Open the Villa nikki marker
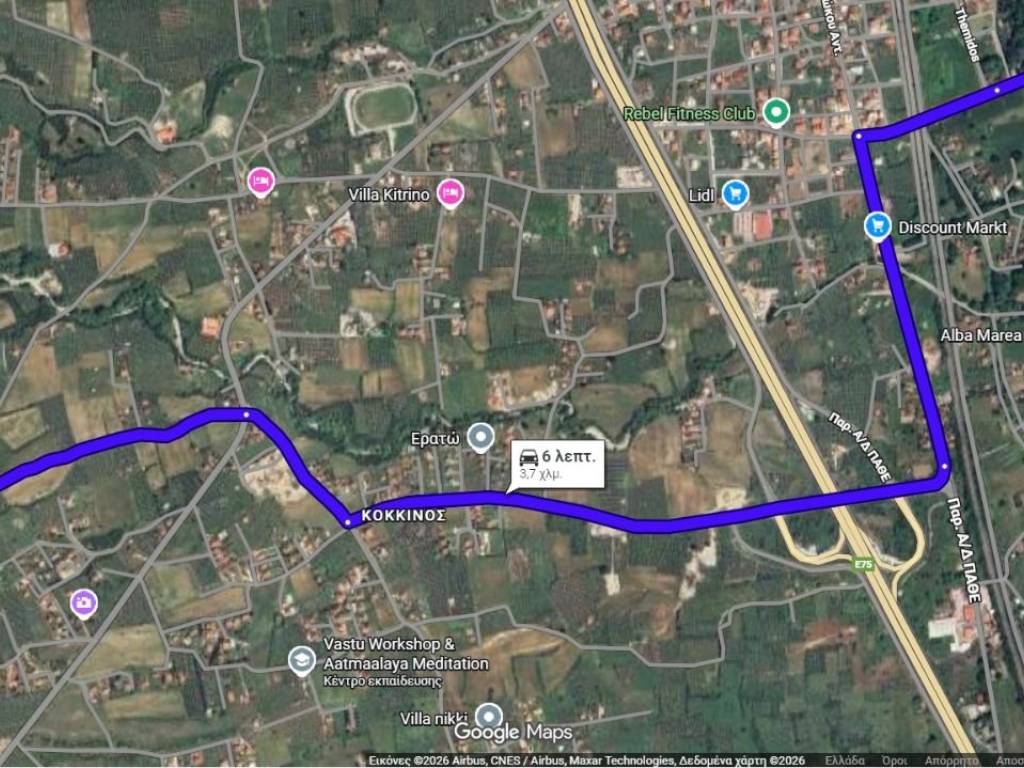This screenshot has height=768, width=1024. pyautogui.click(x=488, y=716)
